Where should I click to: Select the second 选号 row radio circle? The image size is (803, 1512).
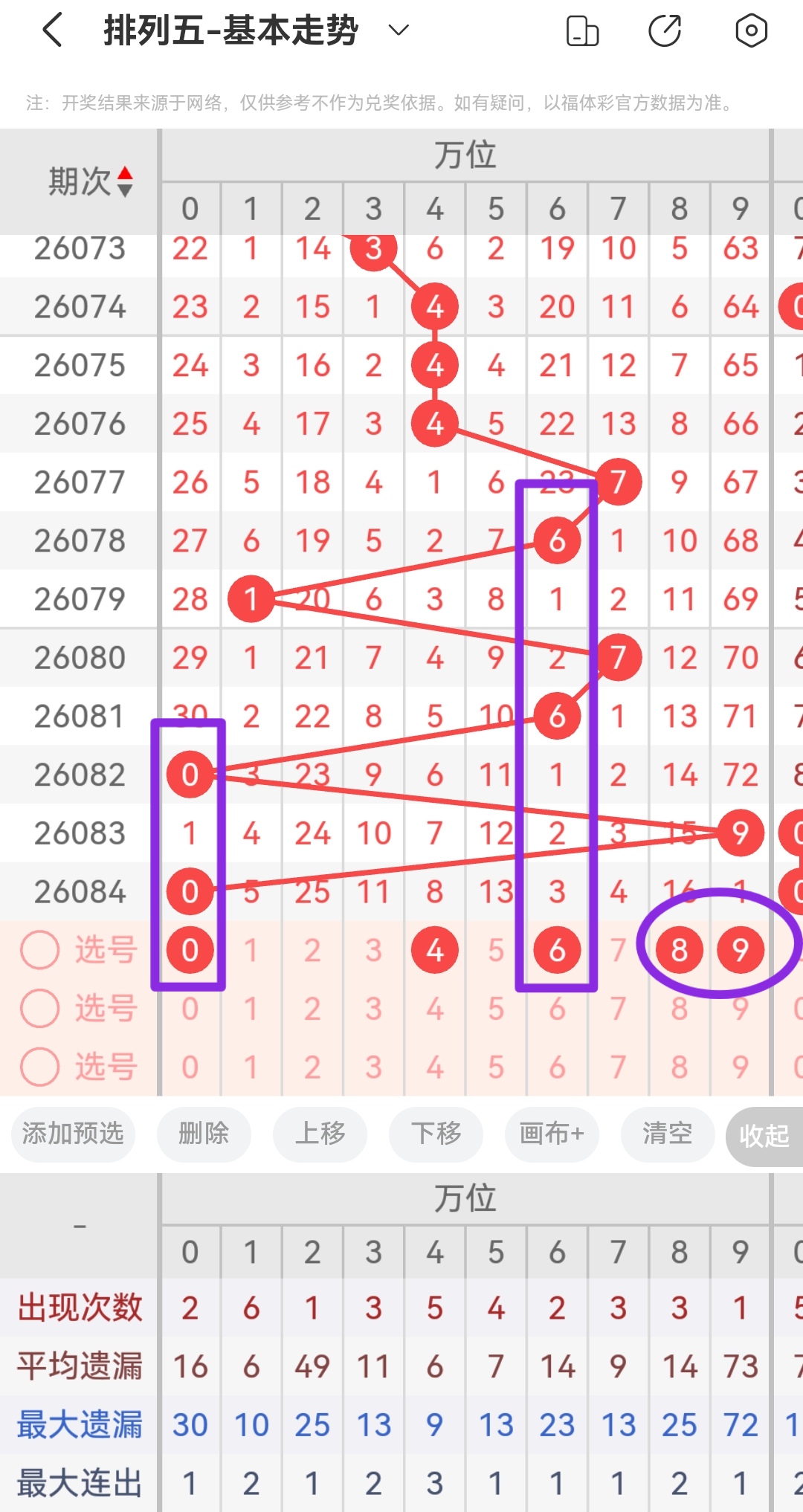(x=39, y=1009)
